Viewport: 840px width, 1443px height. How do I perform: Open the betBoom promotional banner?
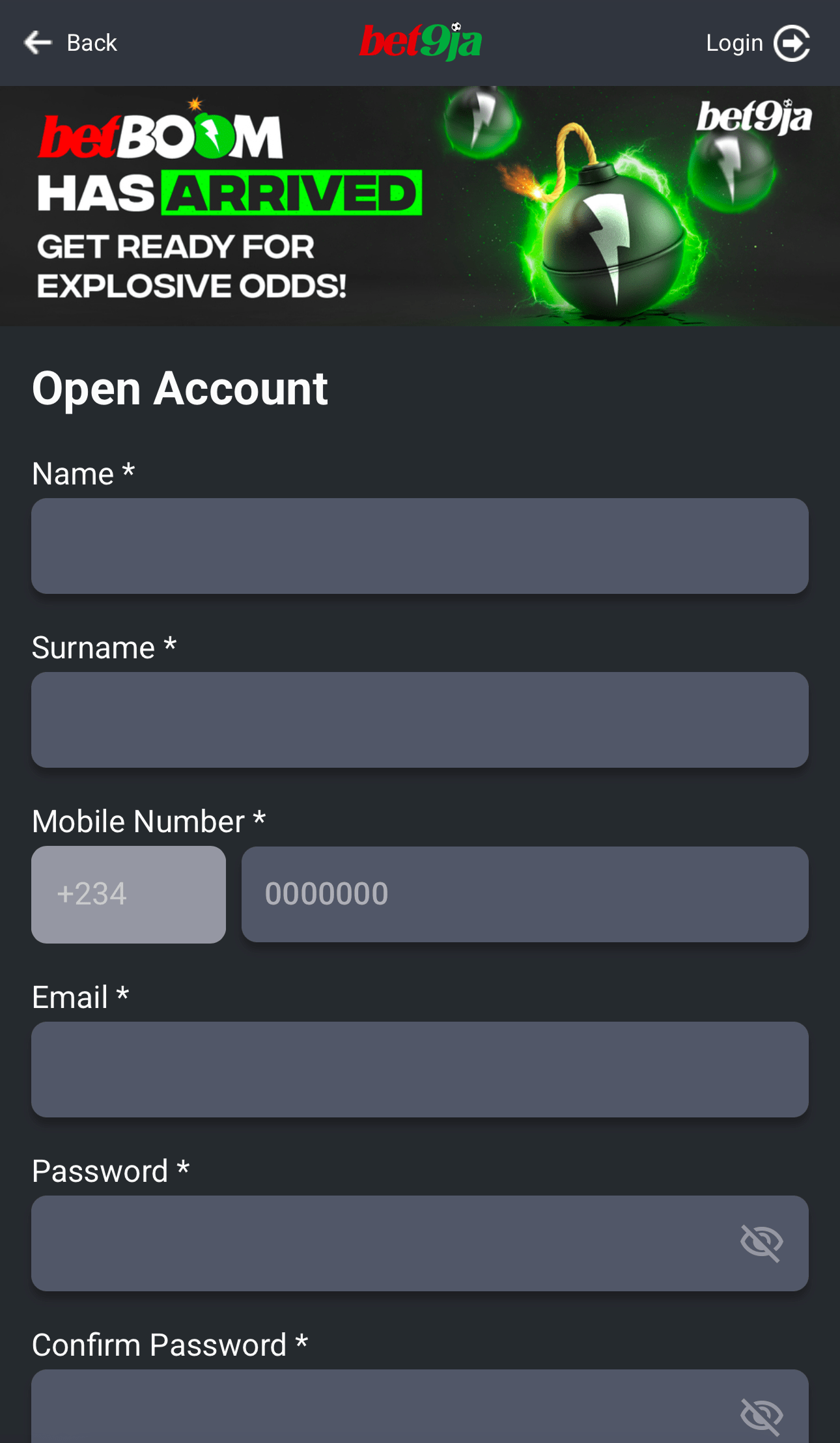tap(420, 206)
